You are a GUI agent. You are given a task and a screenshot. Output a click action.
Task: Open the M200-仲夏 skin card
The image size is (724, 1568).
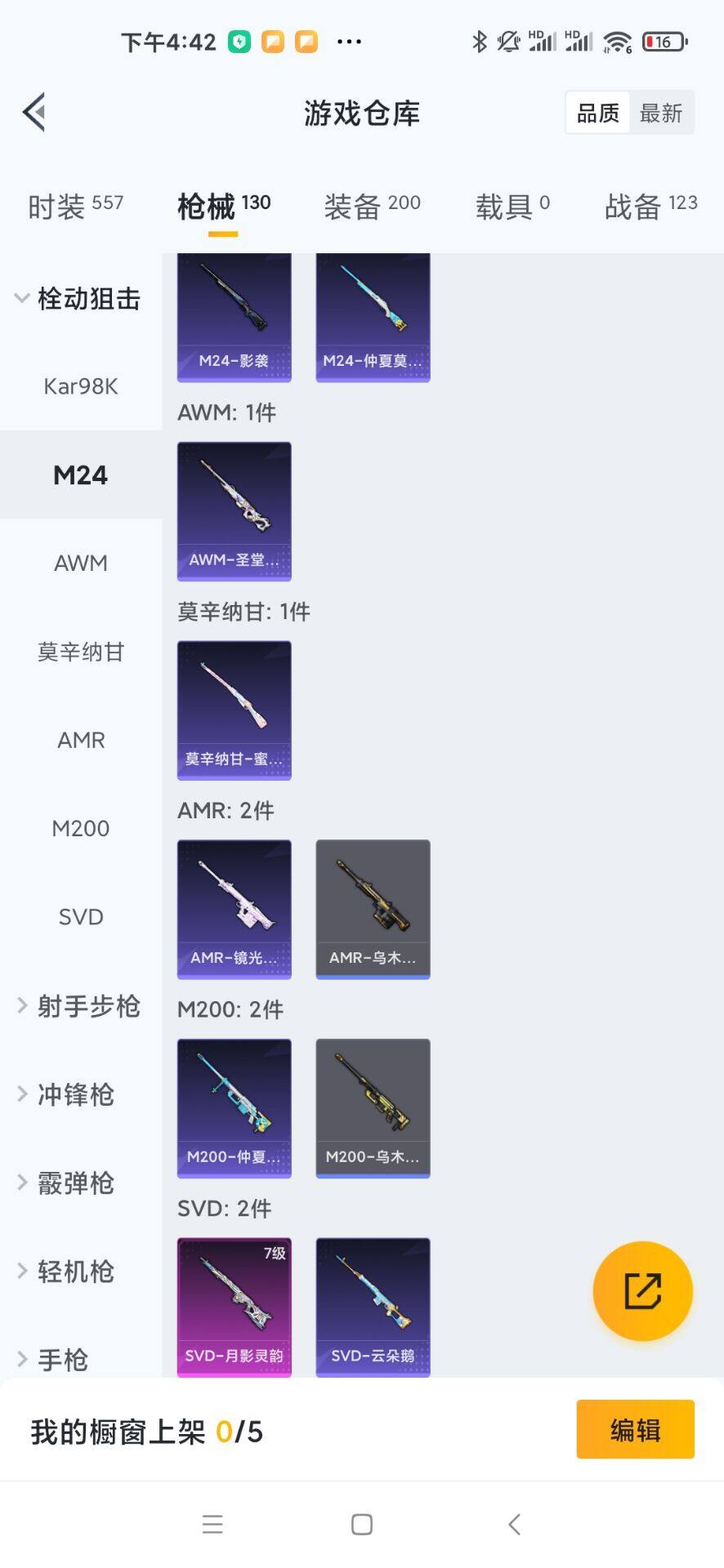pos(234,1108)
